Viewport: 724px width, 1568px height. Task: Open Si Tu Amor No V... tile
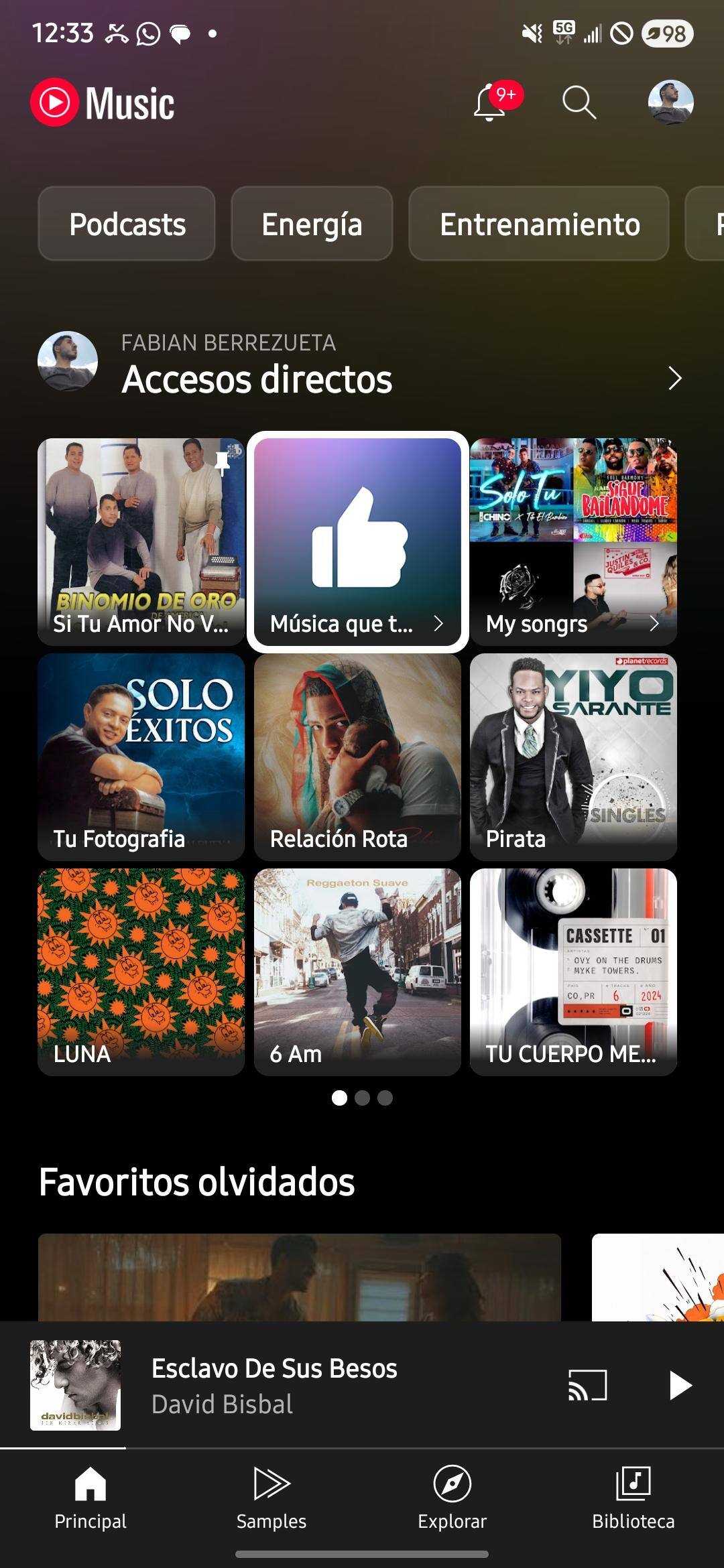point(141,541)
